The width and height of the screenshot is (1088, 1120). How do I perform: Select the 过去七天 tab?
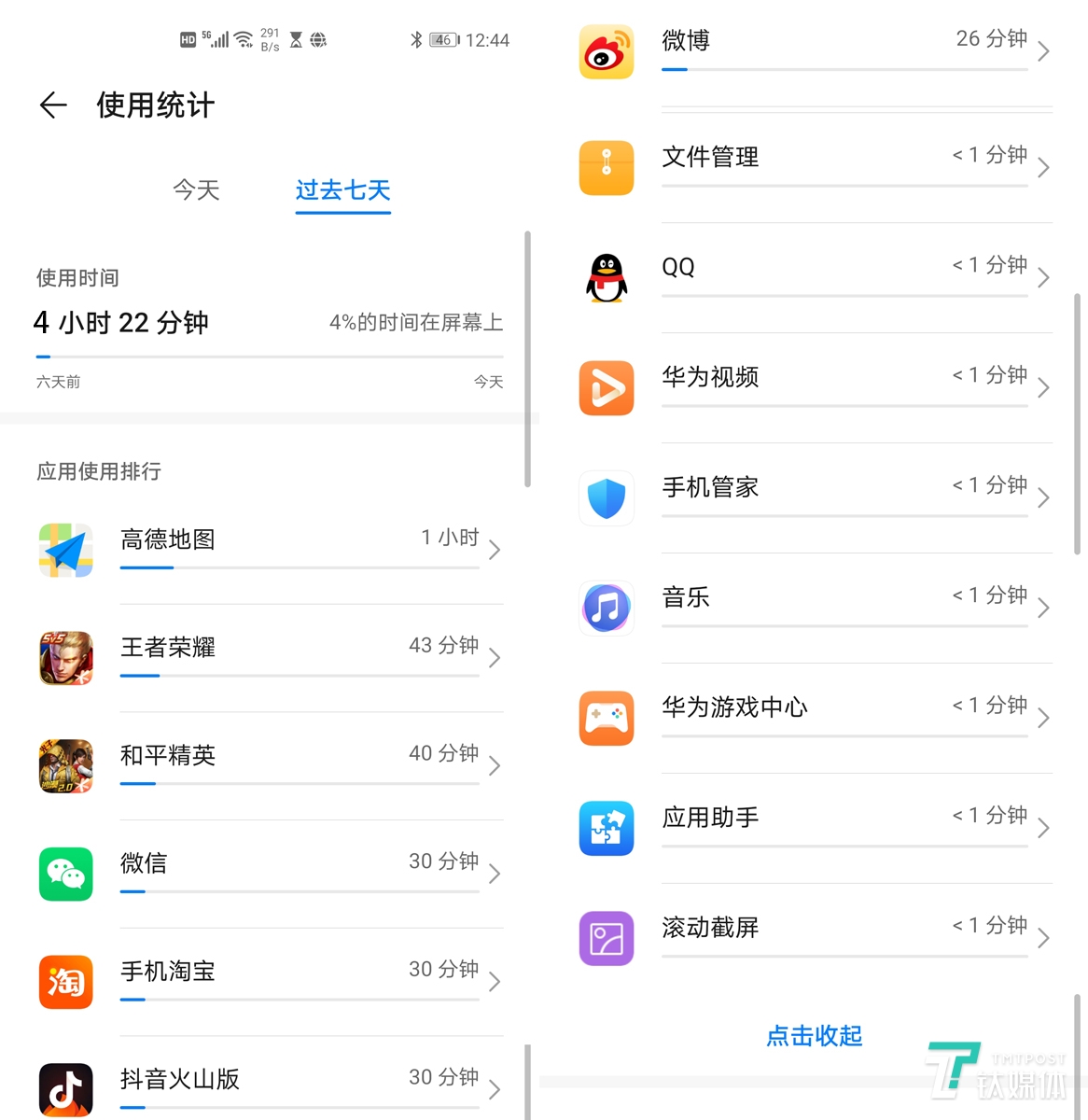[342, 190]
